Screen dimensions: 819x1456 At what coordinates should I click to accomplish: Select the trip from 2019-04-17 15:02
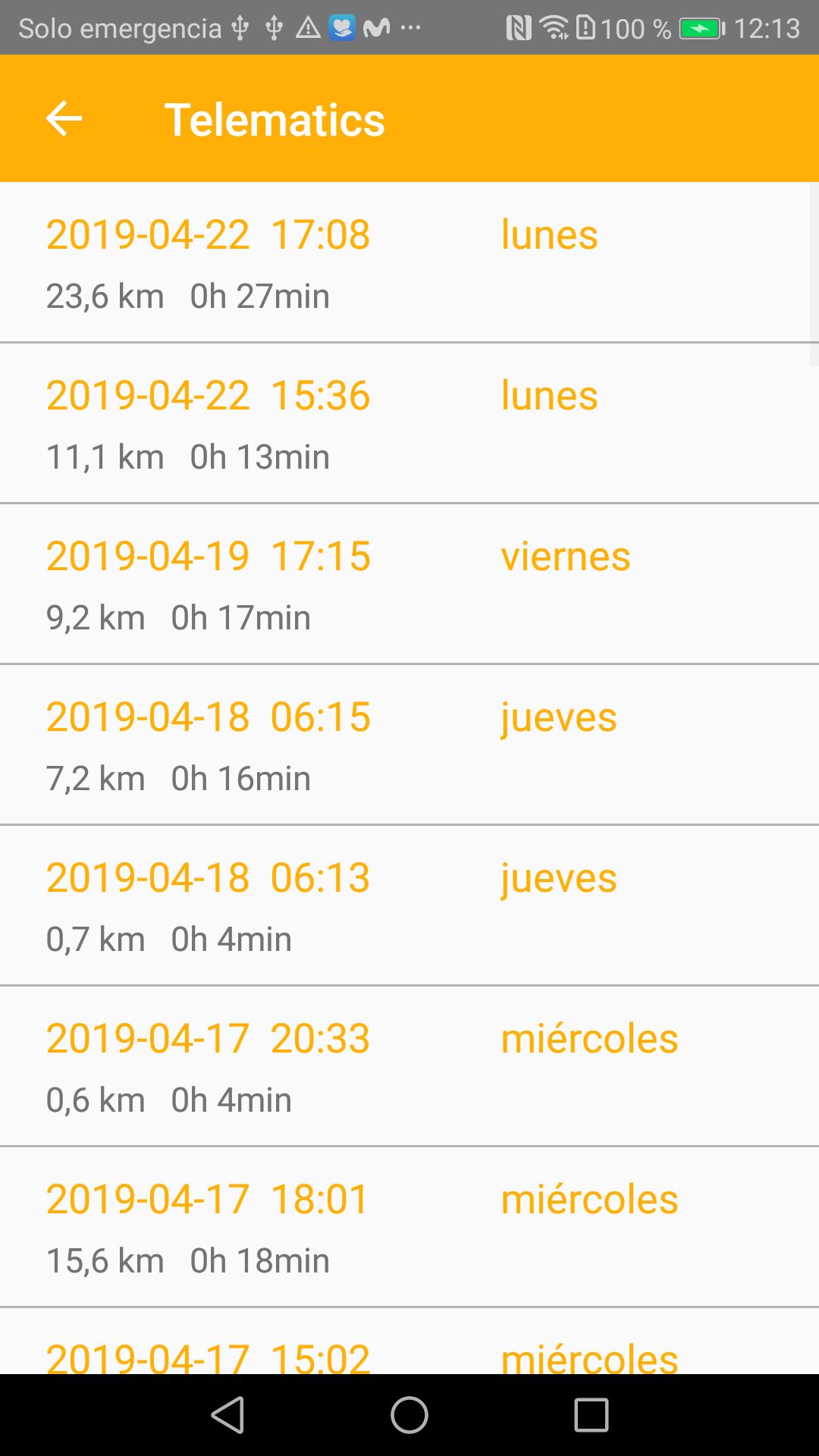click(x=409, y=1341)
